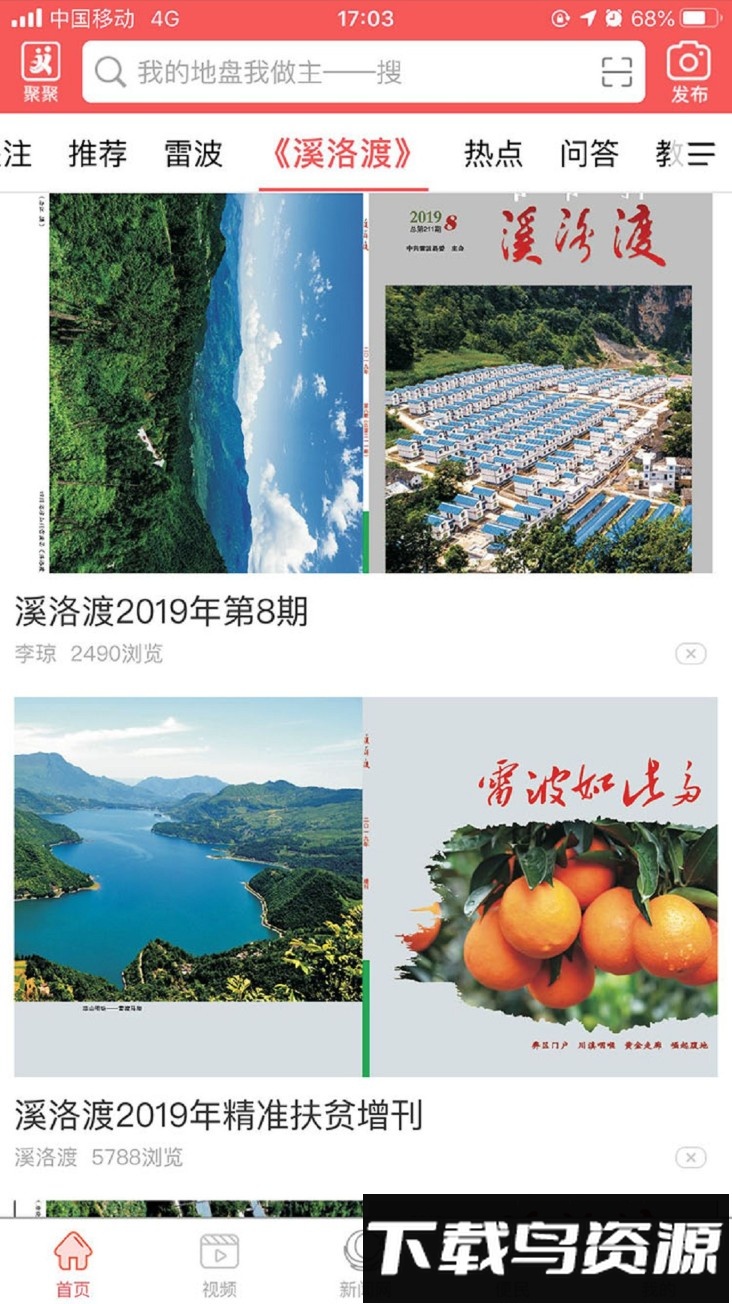Dismiss the 溪洛渡2019年第8期 post
Image resolution: width=732 pixels, height=1304 pixels.
(690, 654)
